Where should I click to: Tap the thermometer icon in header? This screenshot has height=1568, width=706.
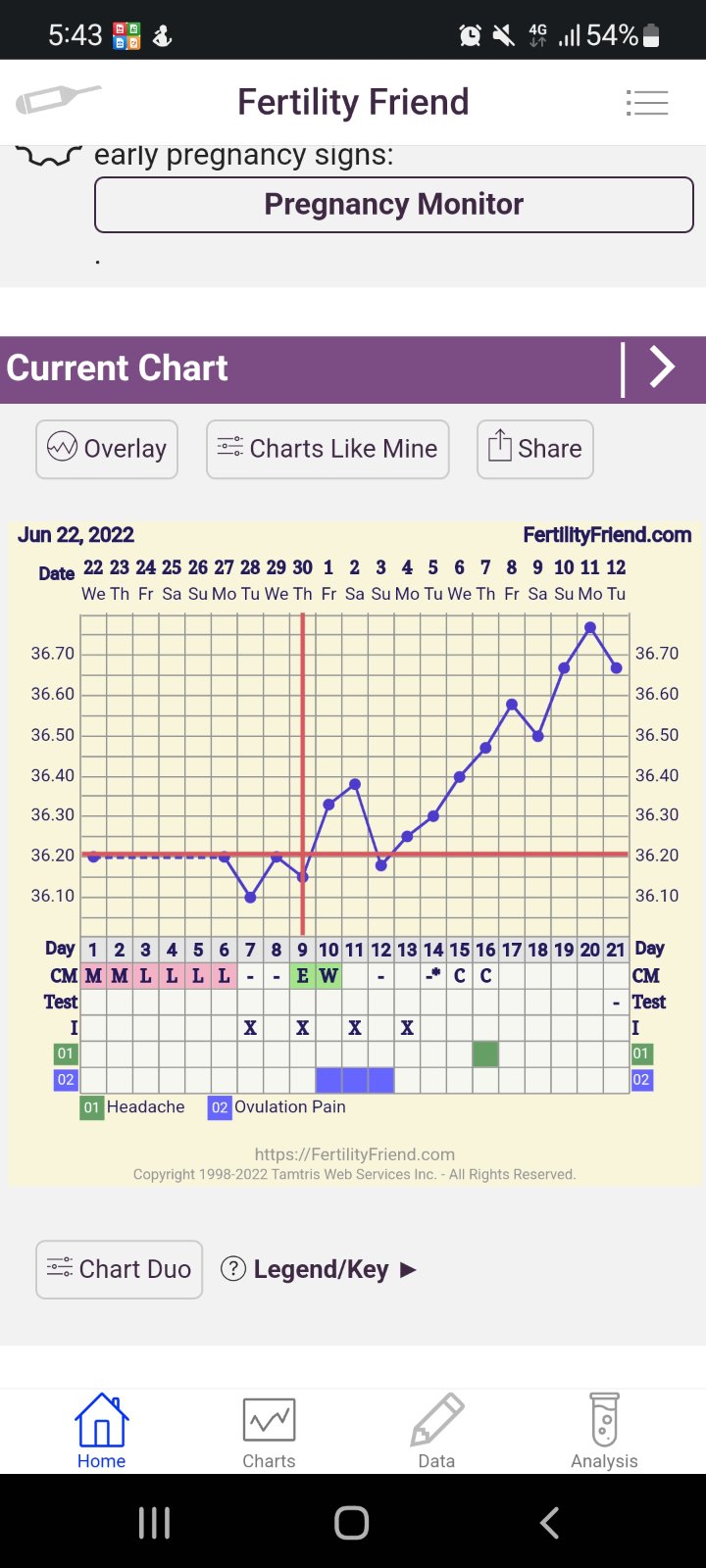[57, 100]
